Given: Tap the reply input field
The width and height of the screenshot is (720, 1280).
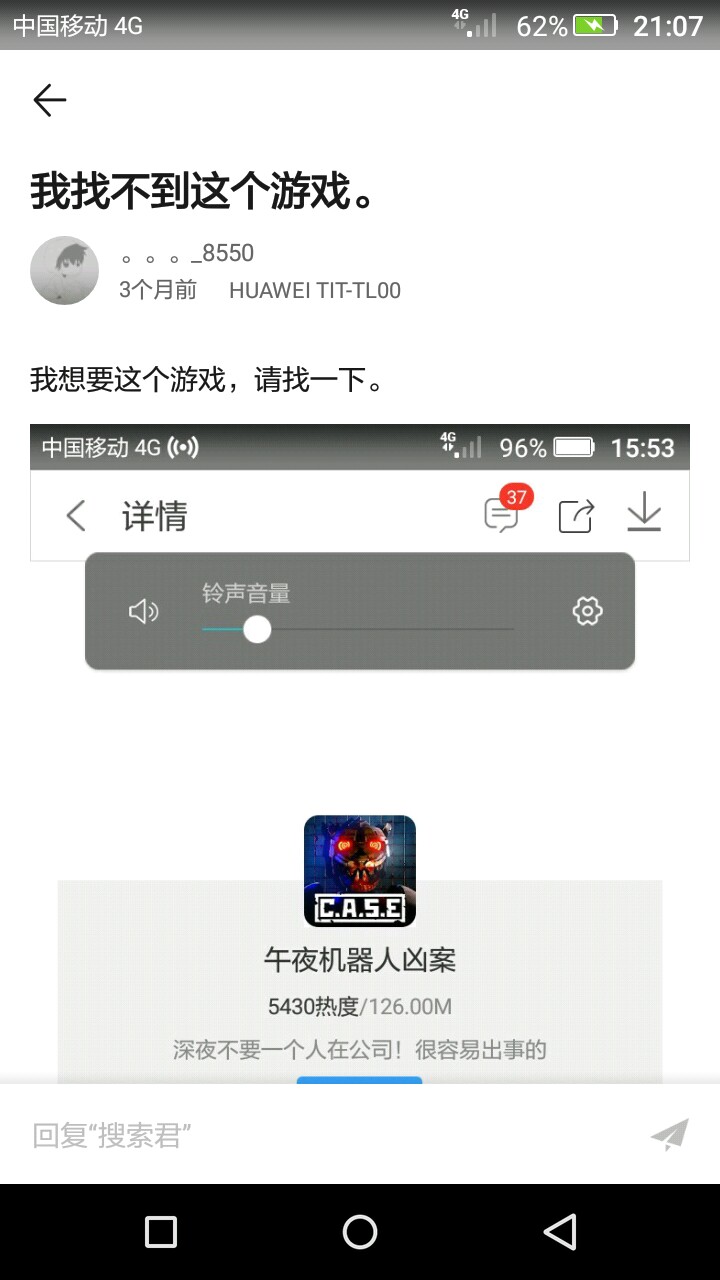Looking at the screenshot, I should coord(320,1135).
